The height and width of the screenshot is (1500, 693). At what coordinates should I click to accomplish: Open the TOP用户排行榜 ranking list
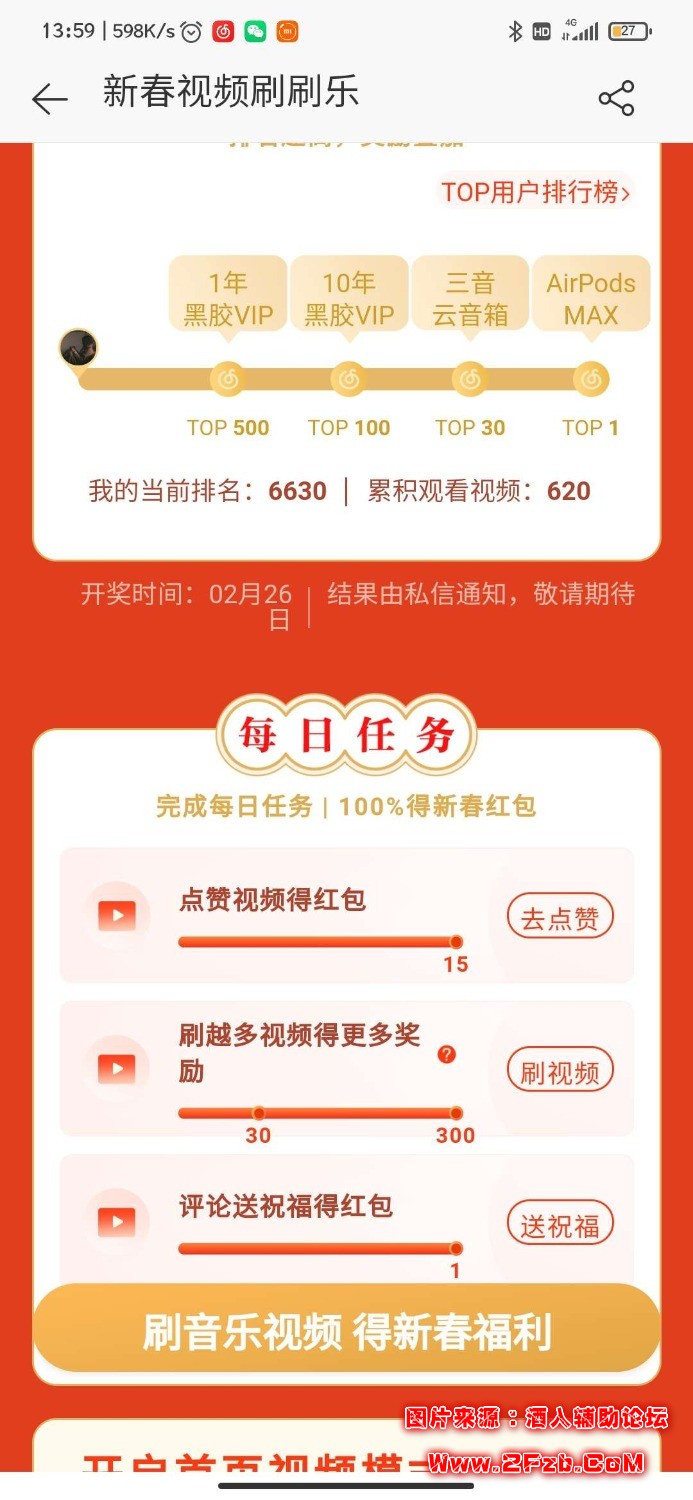pos(536,192)
